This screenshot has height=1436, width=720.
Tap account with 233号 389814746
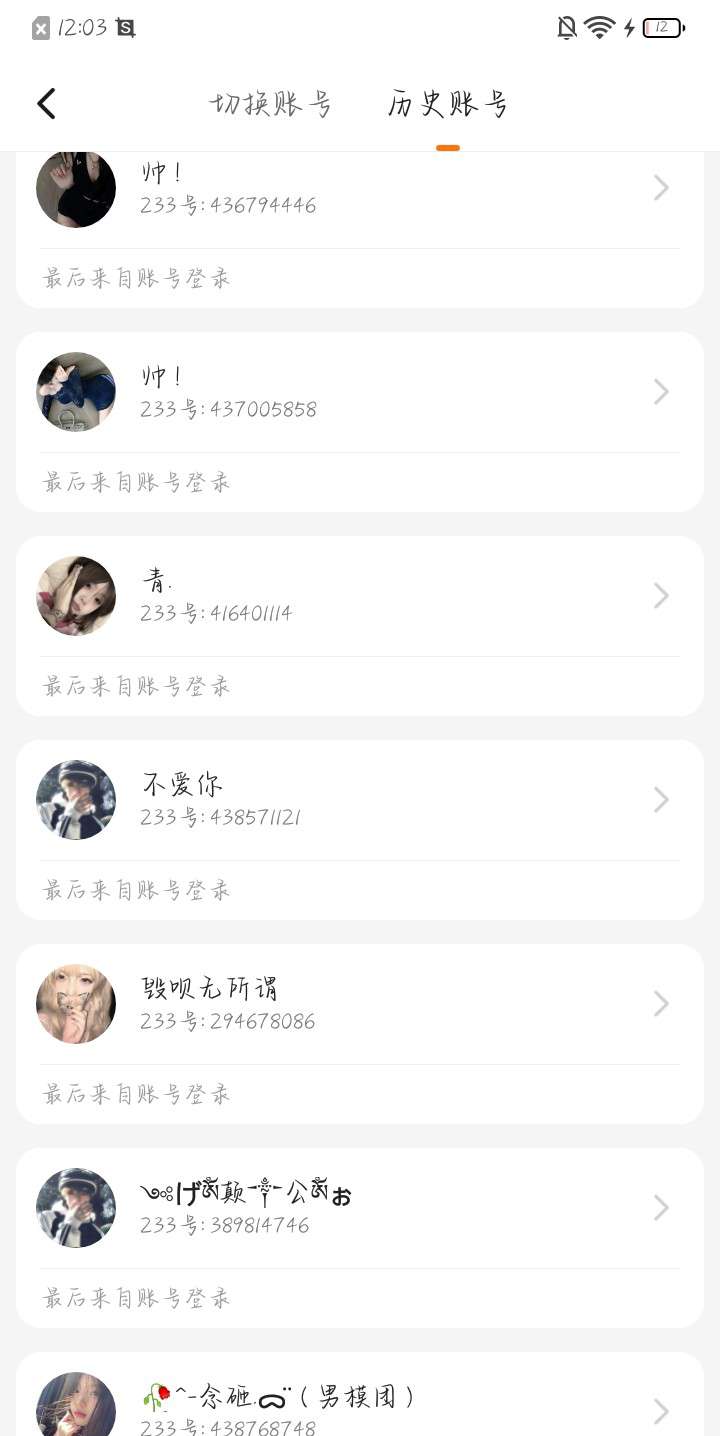click(x=360, y=1208)
